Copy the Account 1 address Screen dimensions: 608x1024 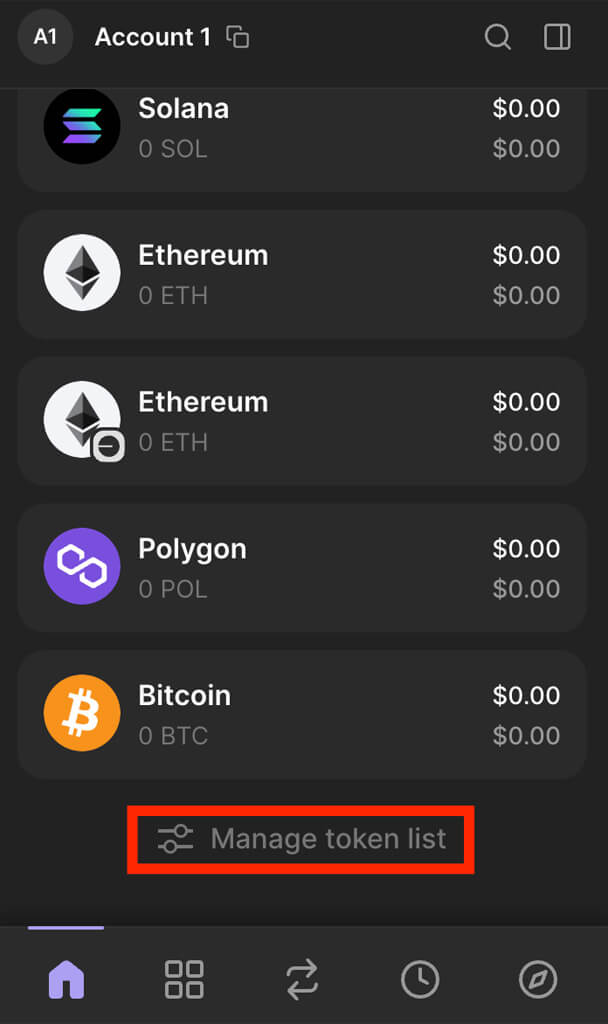click(238, 38)
